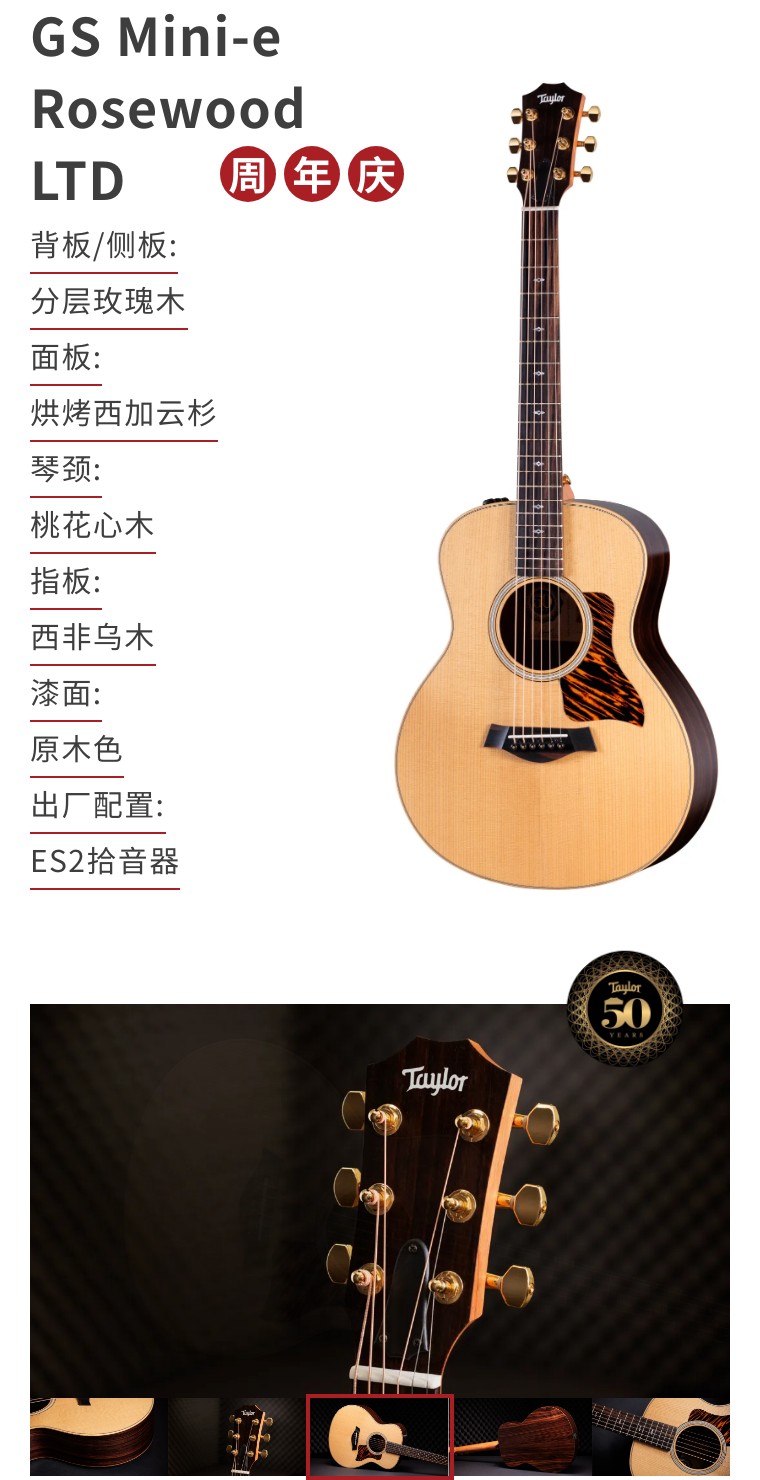Viewport: 760px width, 1480px height.
Task: Open the soundhole and pickguard close-up thumbnail
Action: pos(661,1437)
